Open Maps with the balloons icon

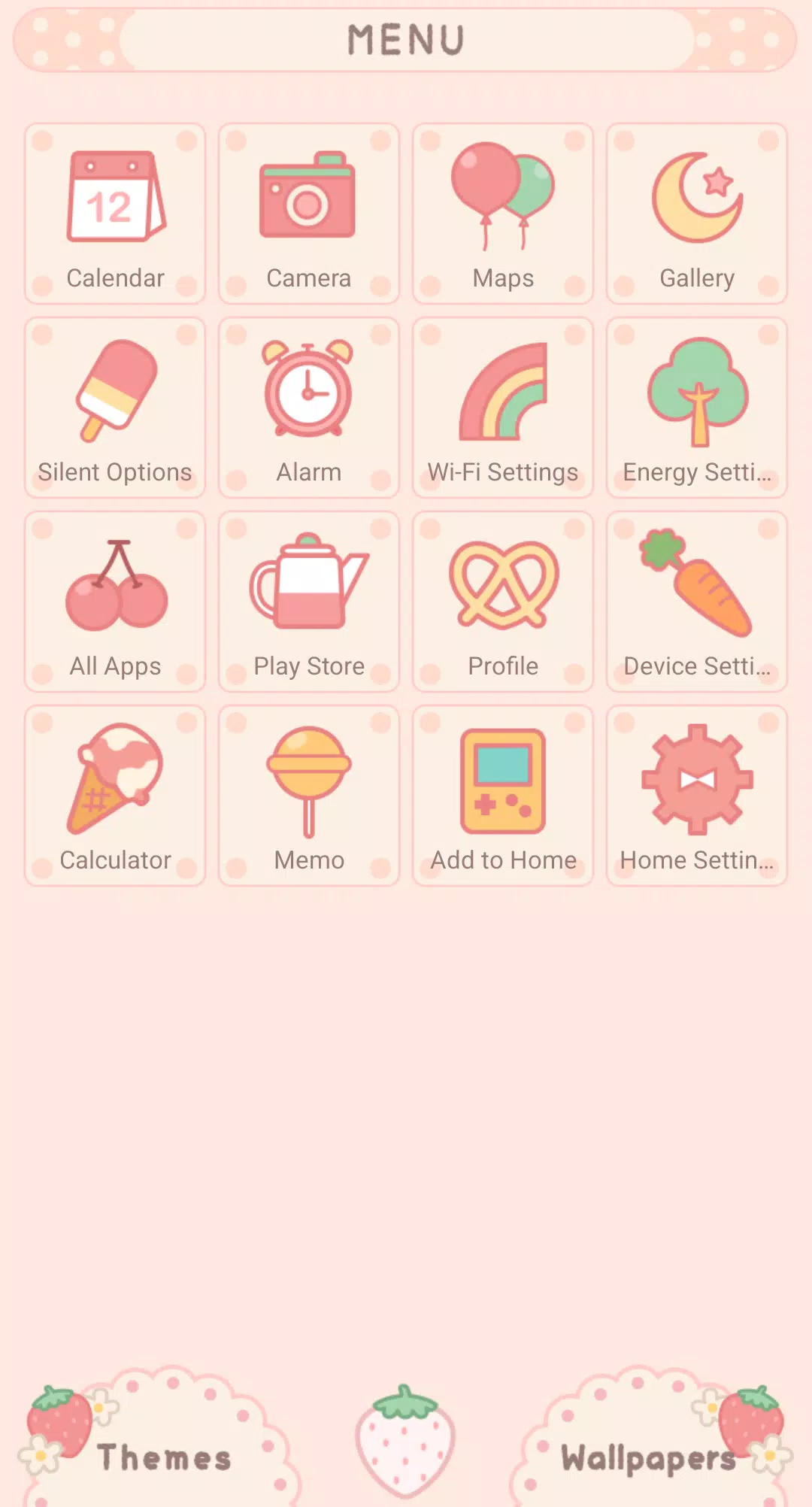click(503, 214)
